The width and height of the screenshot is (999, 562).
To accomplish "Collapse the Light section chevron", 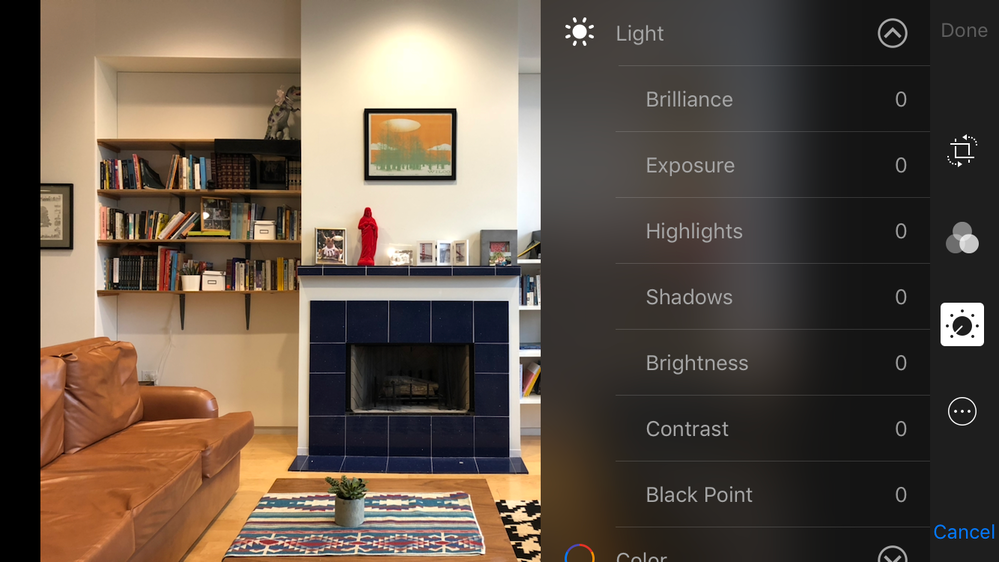I will coord(892,33).
